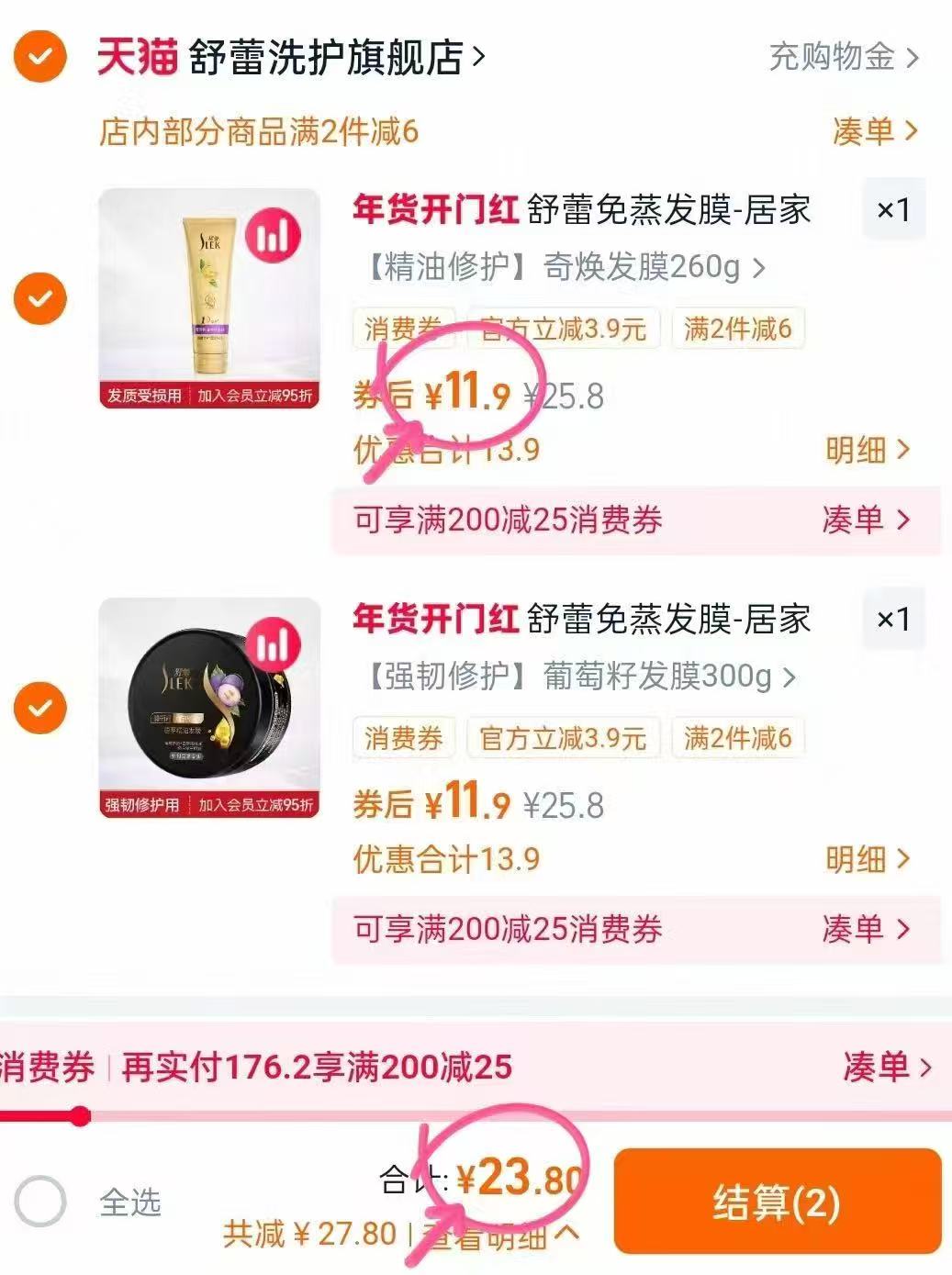Open 充购物金 top-up link
This screenshot has width=952, height=1275.
(x=842, y=57)
